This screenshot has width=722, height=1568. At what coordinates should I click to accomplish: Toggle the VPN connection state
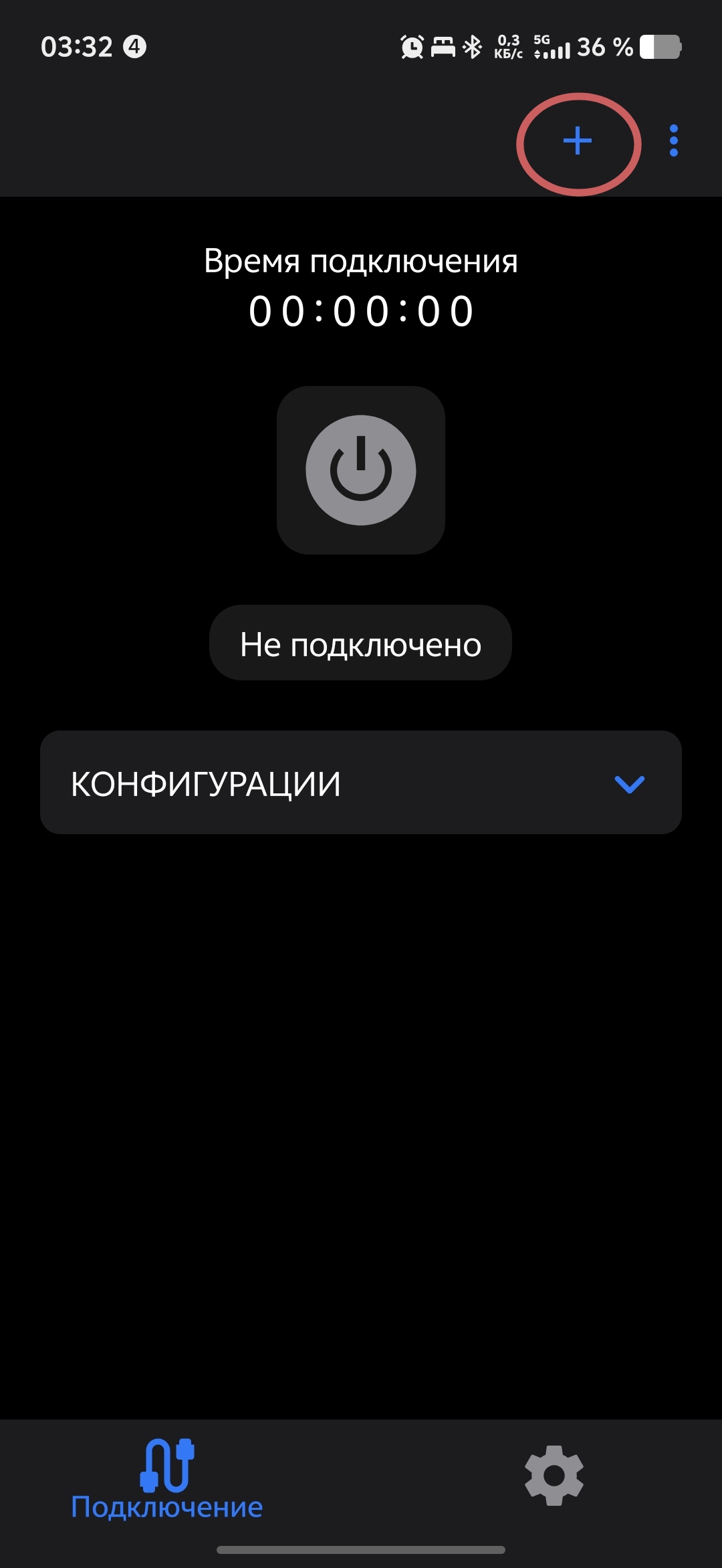360,469
